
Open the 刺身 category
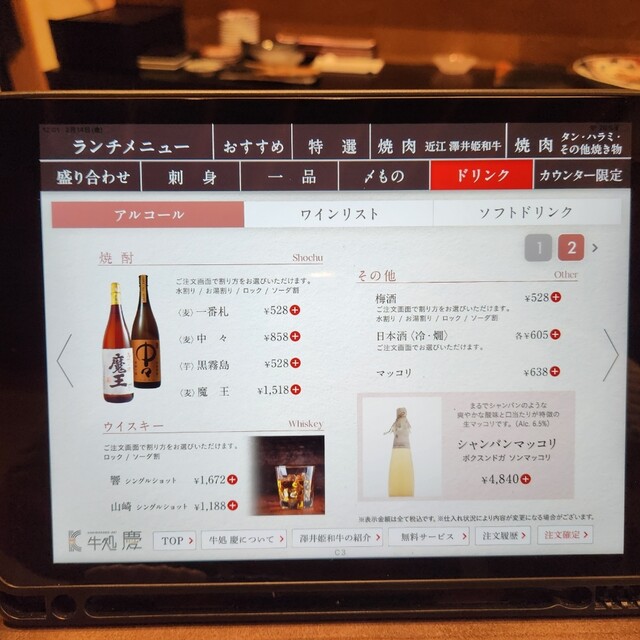click(x=192, y=177)
